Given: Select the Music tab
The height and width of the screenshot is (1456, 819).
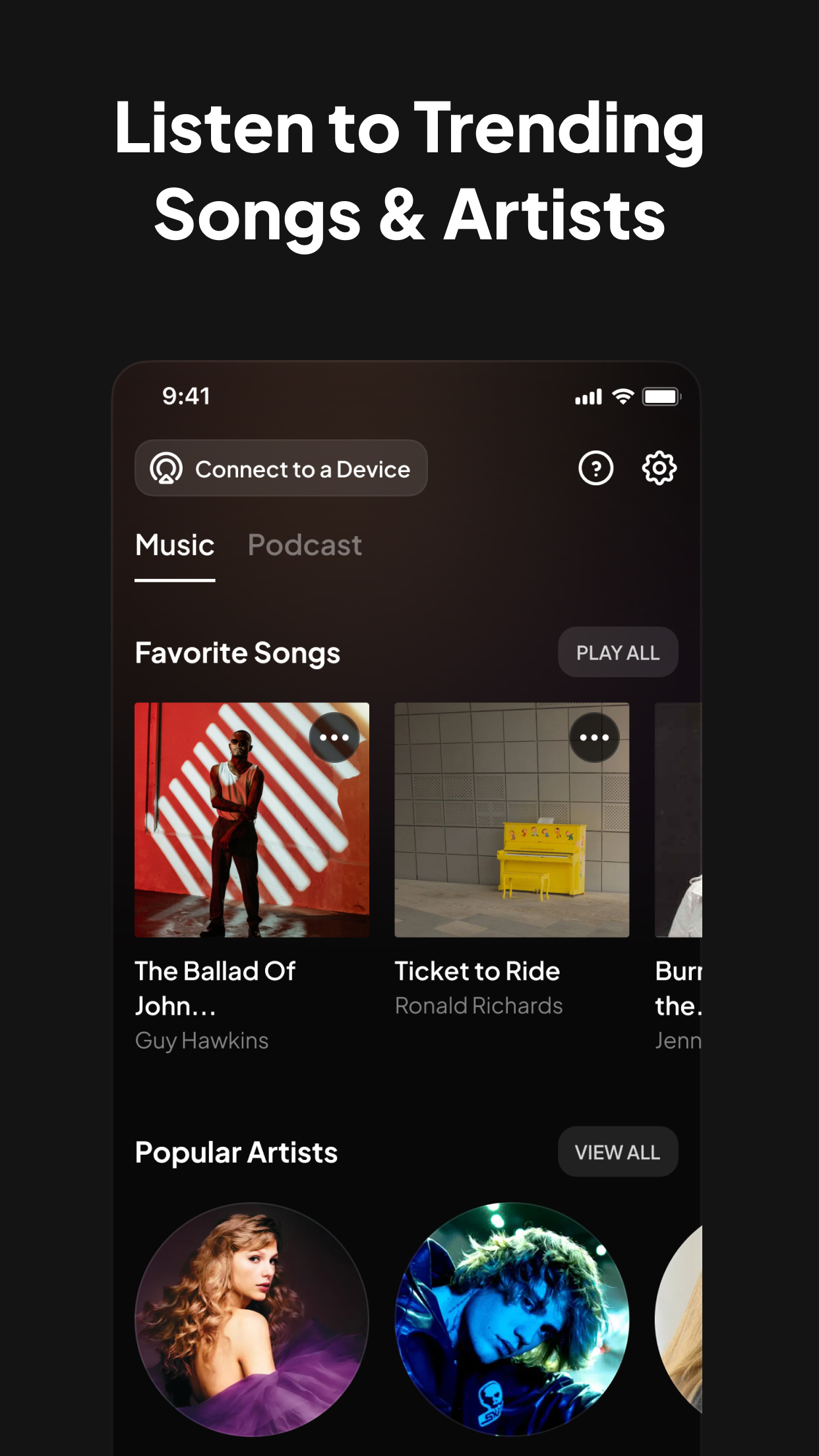Looking at the screenshot, I should coord(174,545).
